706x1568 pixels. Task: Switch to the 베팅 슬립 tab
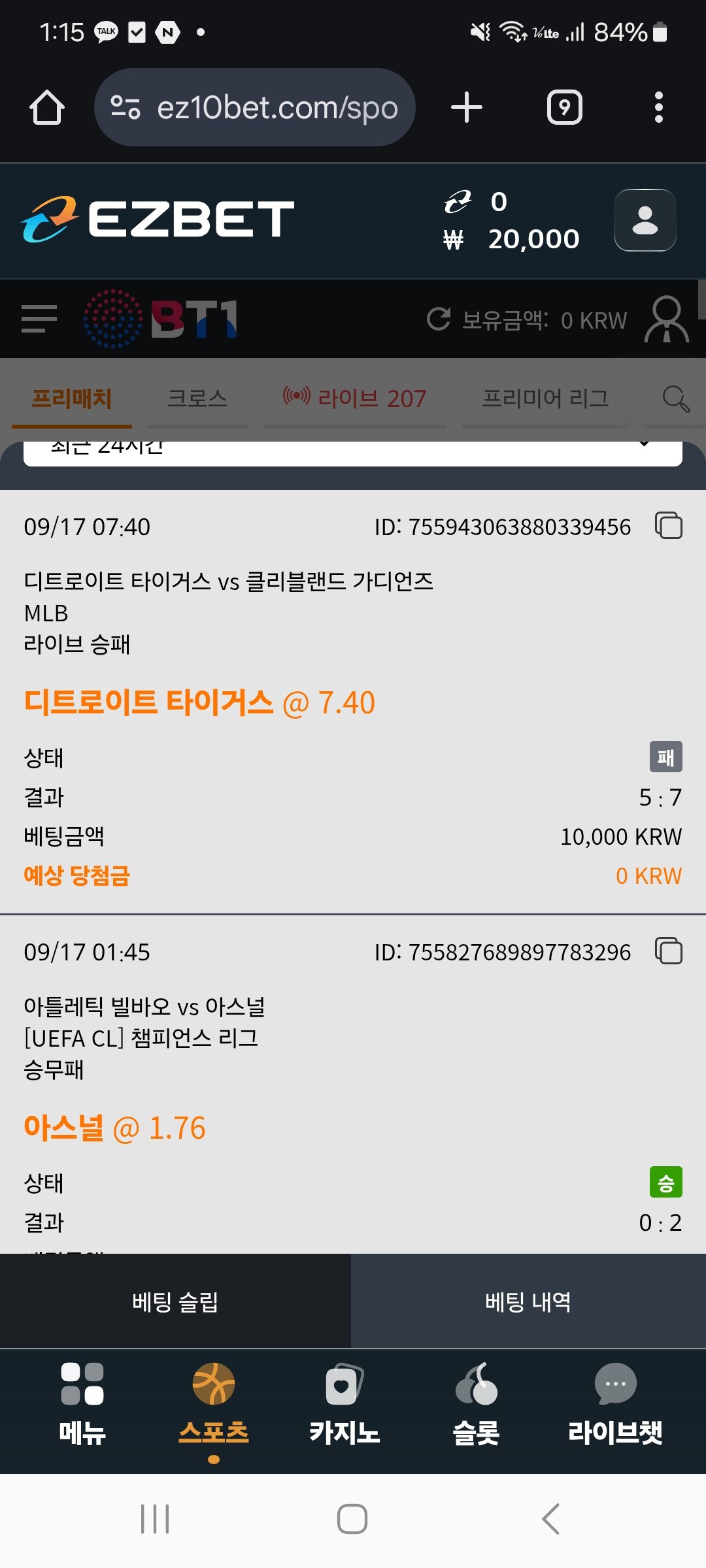click(175, 1302)
